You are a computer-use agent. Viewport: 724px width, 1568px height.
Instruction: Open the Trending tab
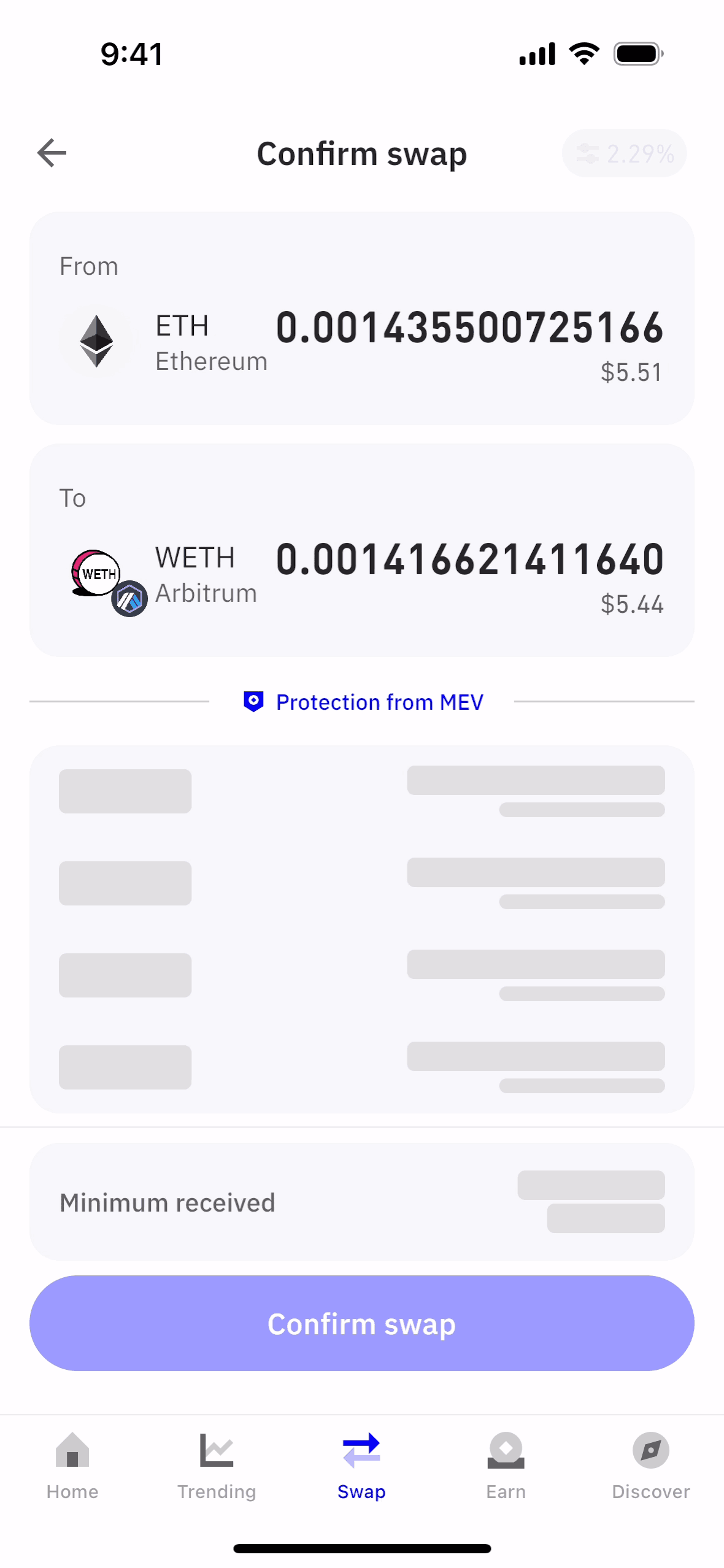click(217, 1465)
